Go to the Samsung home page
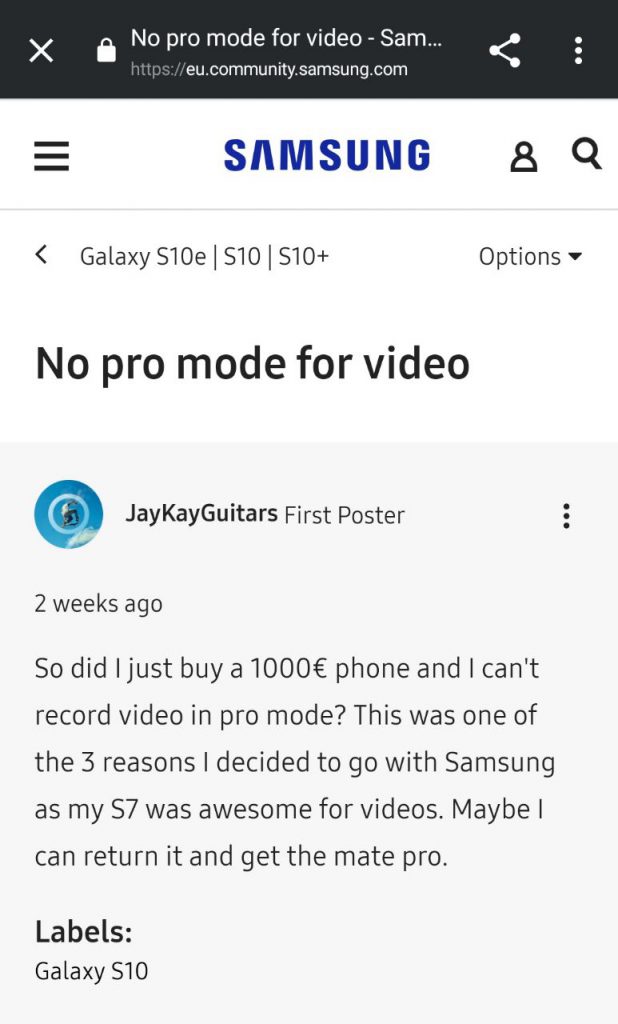Viewport: 618px width, 1024px height. click(327, 156)
